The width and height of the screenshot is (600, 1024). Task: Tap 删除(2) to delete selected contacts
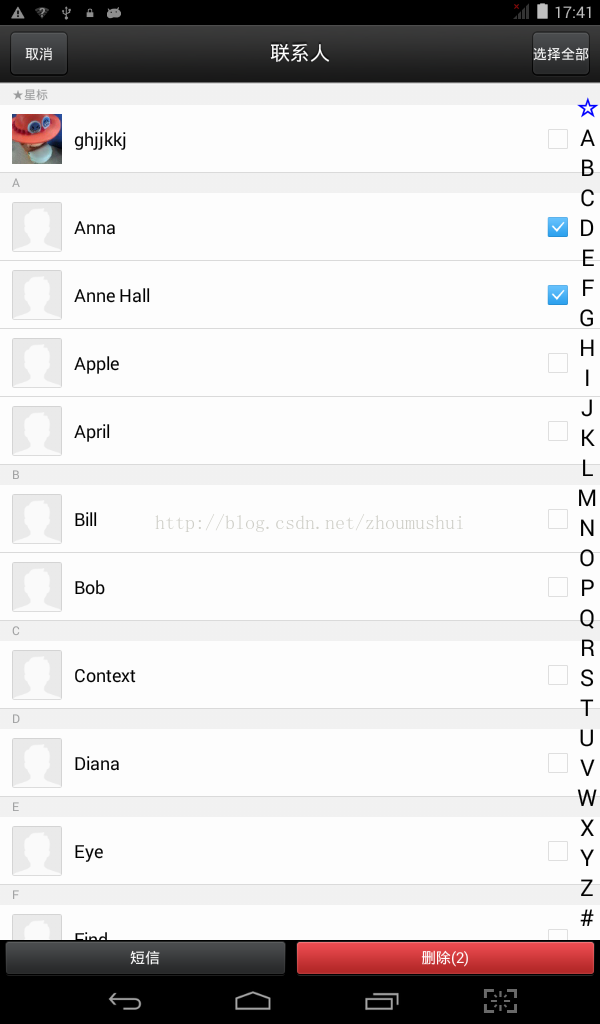(x=445, y=958)
